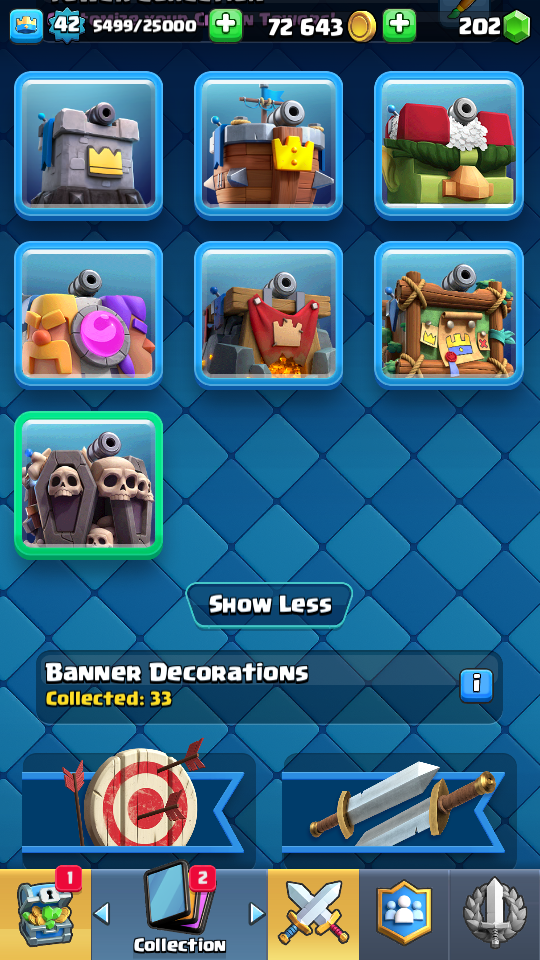Select the pink orb barbarian tower skin
Viewport: 540px width, 960px height.
89,315
